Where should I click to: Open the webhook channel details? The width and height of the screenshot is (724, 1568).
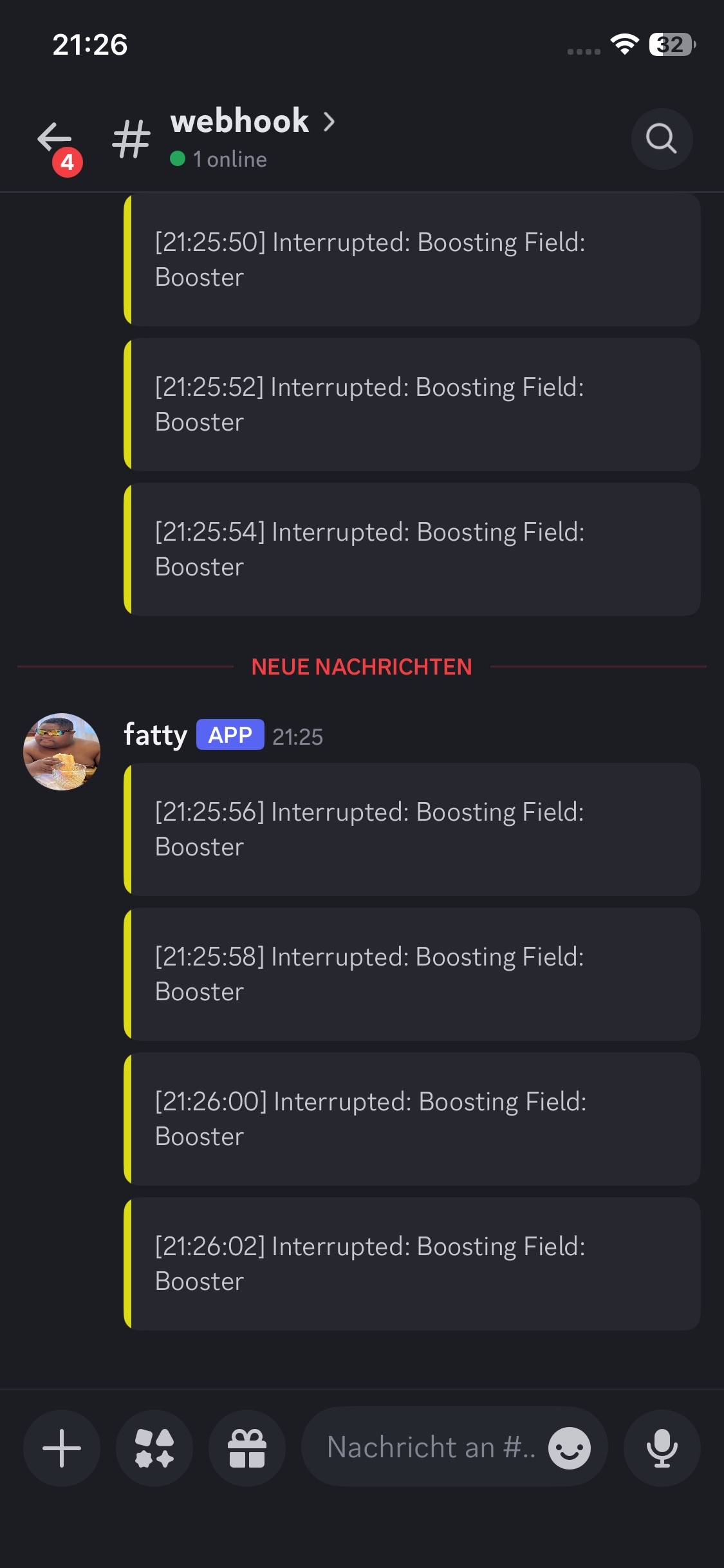click(251, 122)
